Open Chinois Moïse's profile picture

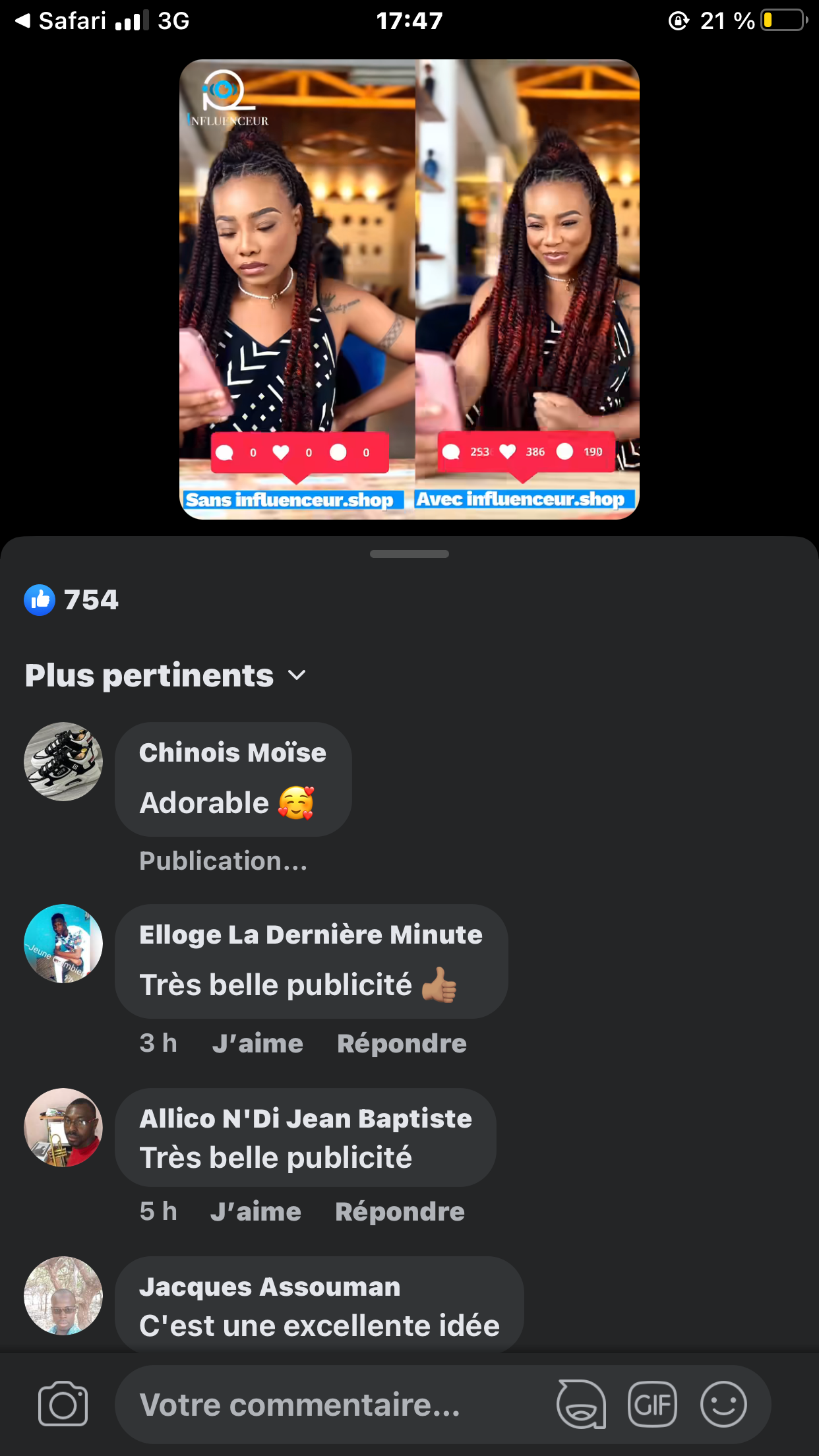coord(63,762)
